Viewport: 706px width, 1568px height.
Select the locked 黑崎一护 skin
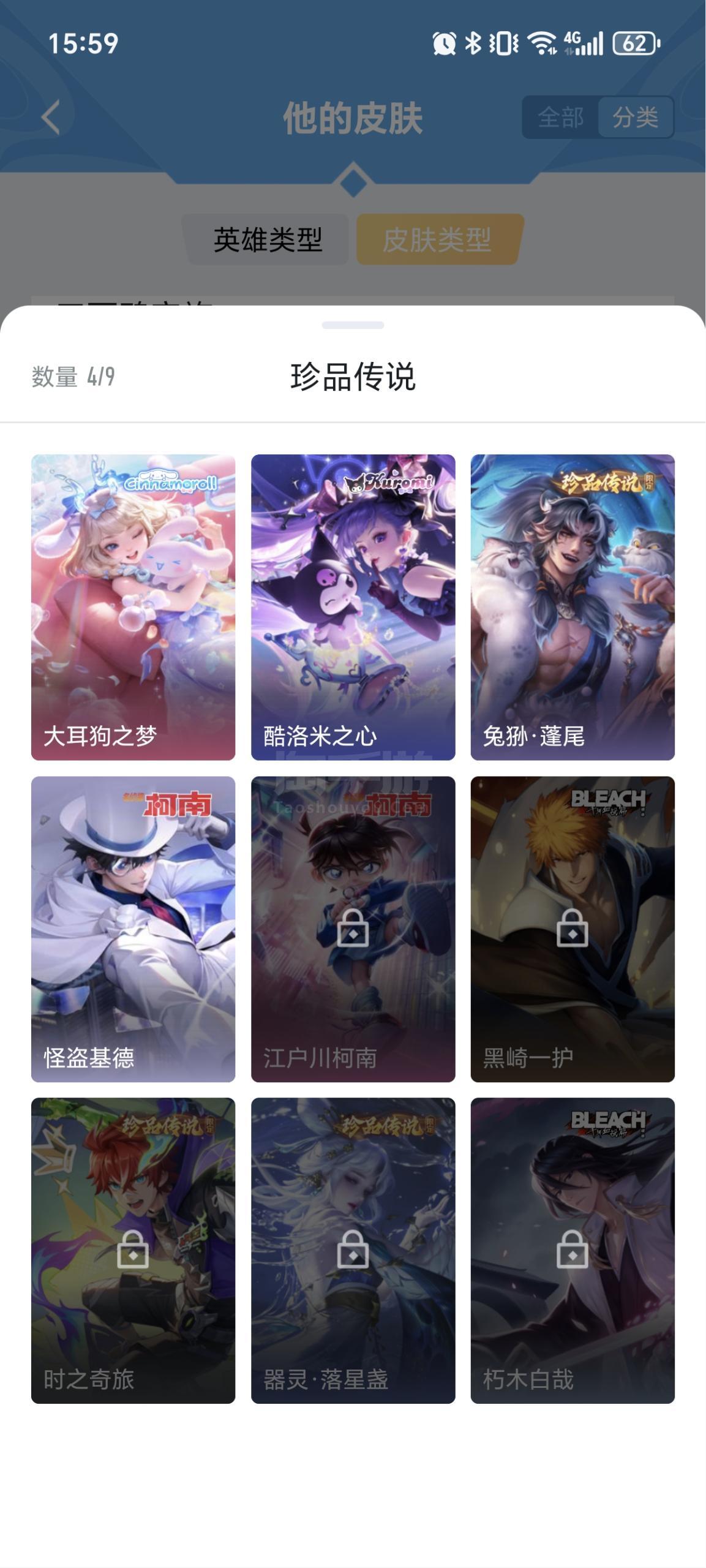point(572,929)
